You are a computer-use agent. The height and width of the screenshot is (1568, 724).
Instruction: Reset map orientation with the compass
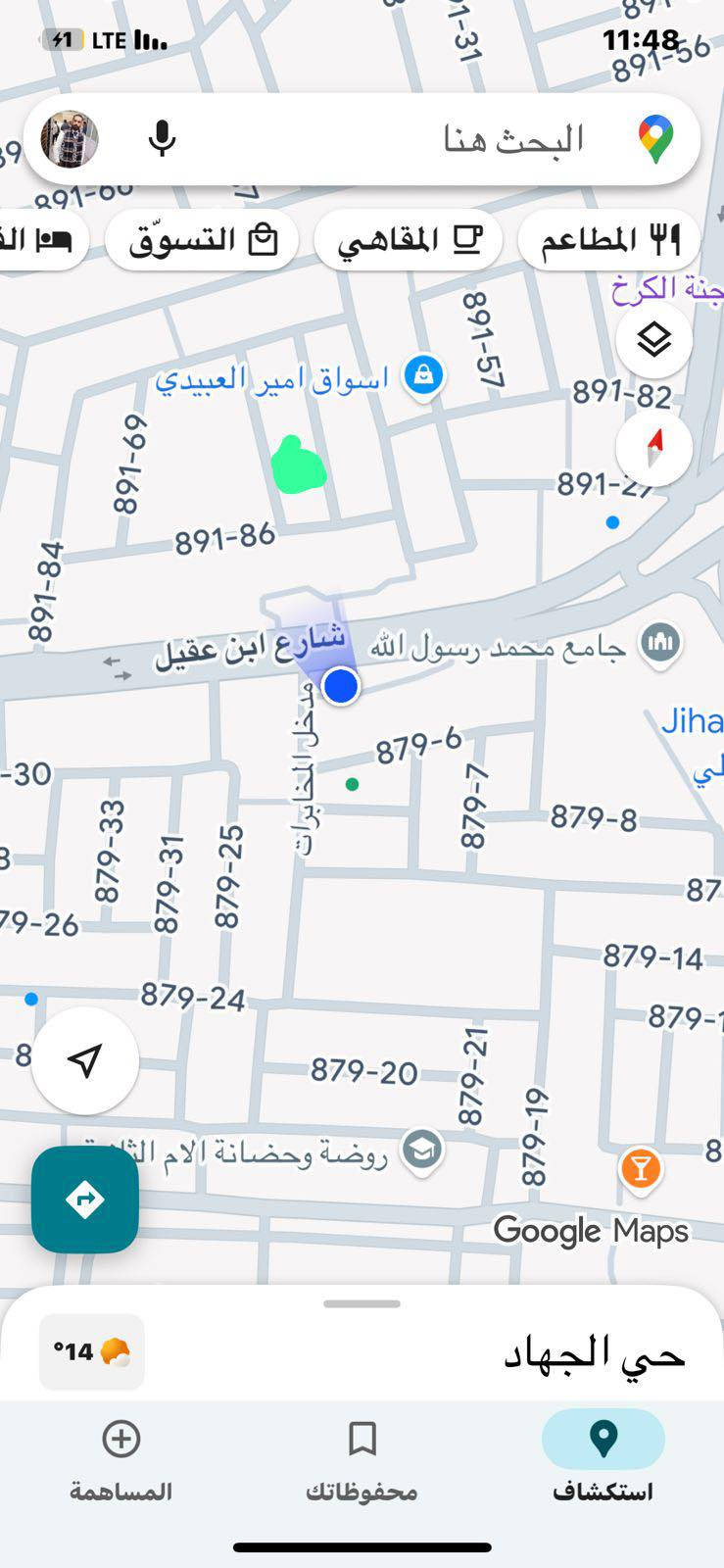(x=653, y=448)
